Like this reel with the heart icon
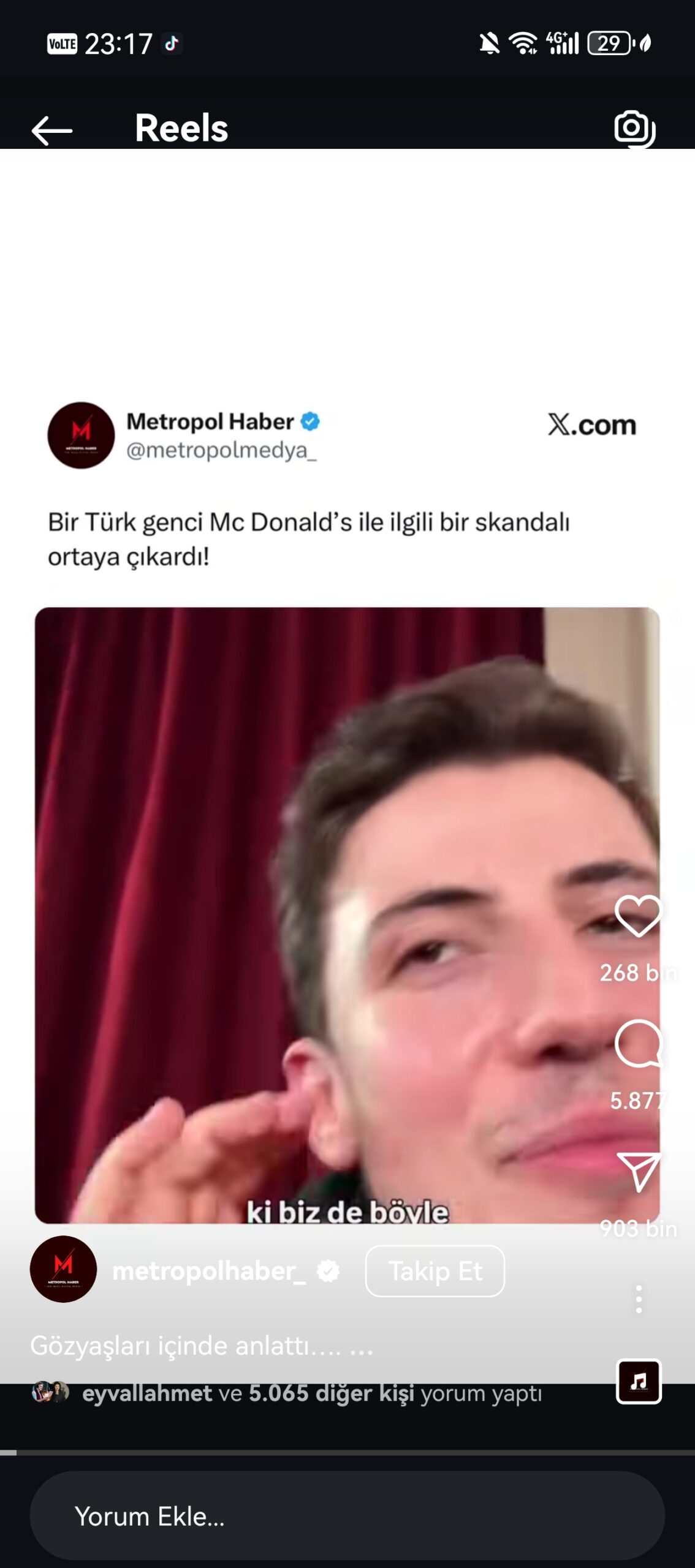695x1568 pixels. click(638, 916)
